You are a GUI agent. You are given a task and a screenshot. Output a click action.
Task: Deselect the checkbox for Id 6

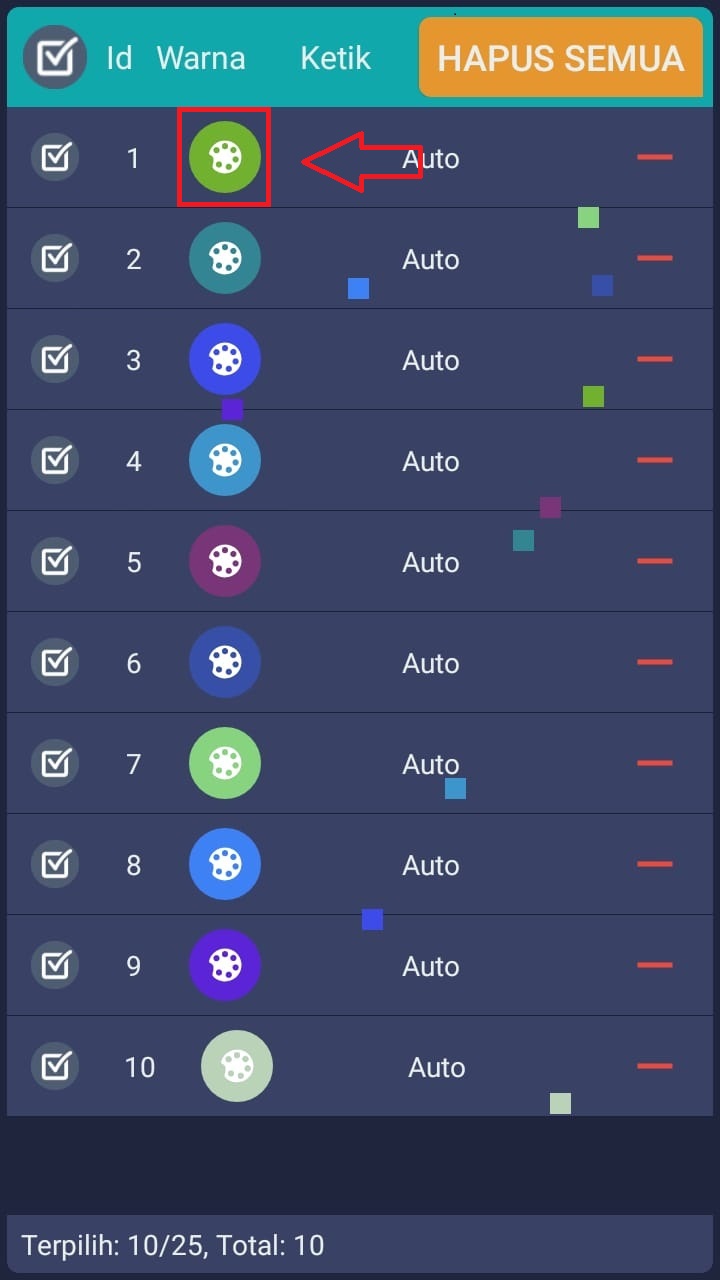pos(55,662)
